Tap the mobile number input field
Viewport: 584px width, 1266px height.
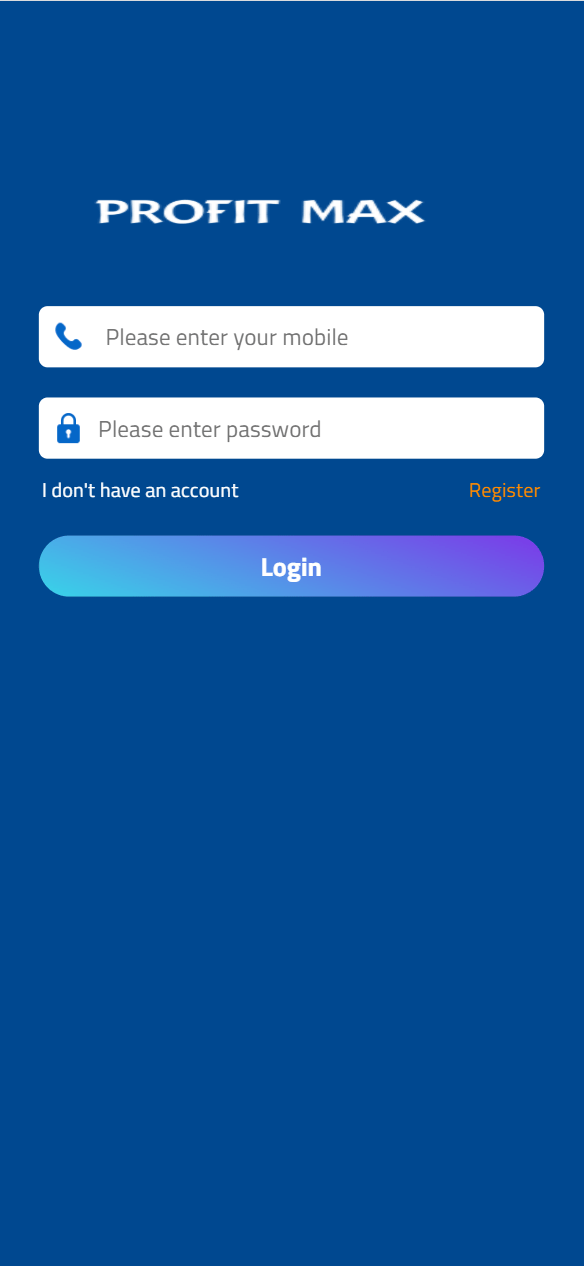tap(291, 337)
